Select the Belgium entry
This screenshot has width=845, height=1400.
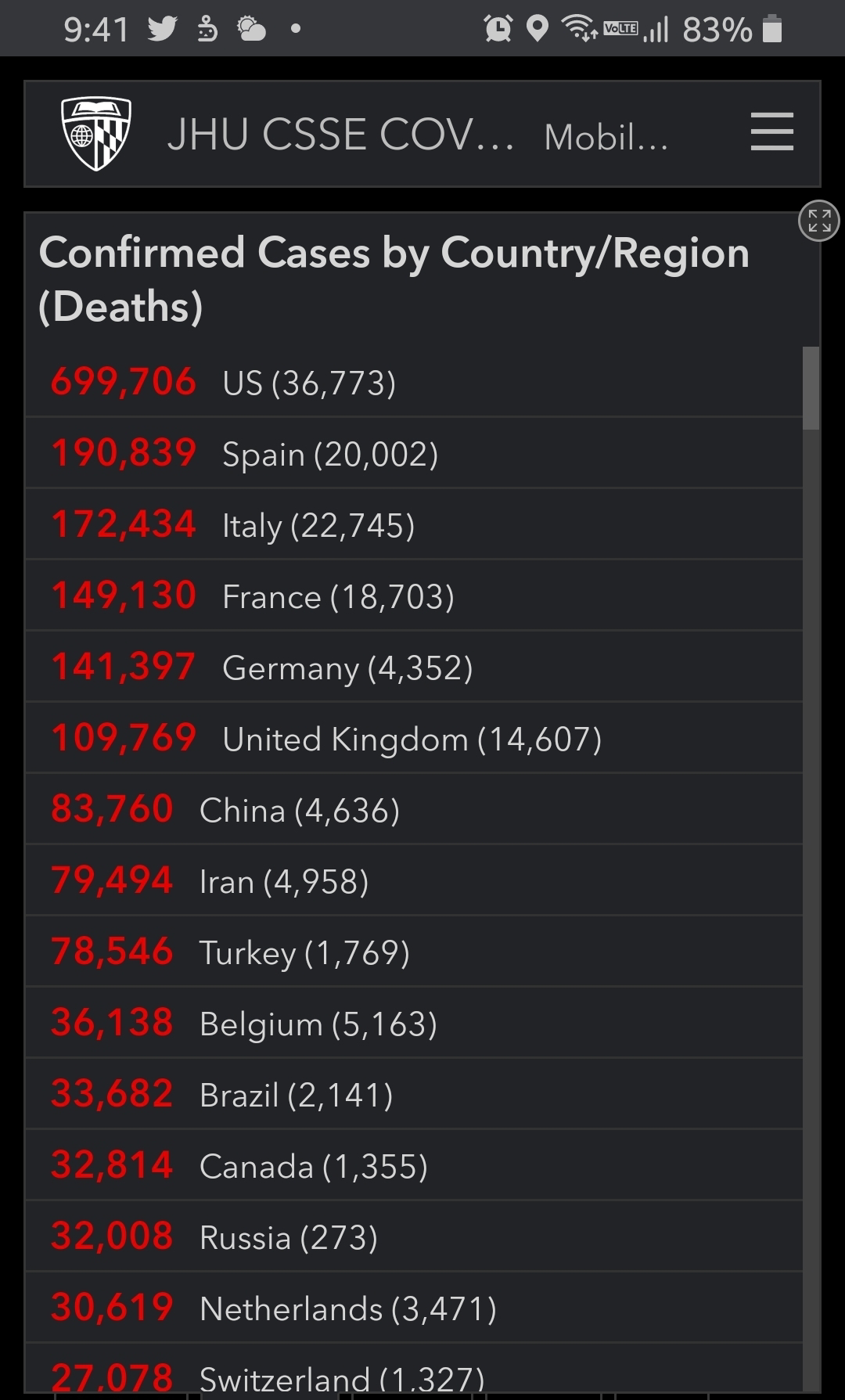(x=414, y=1023)
